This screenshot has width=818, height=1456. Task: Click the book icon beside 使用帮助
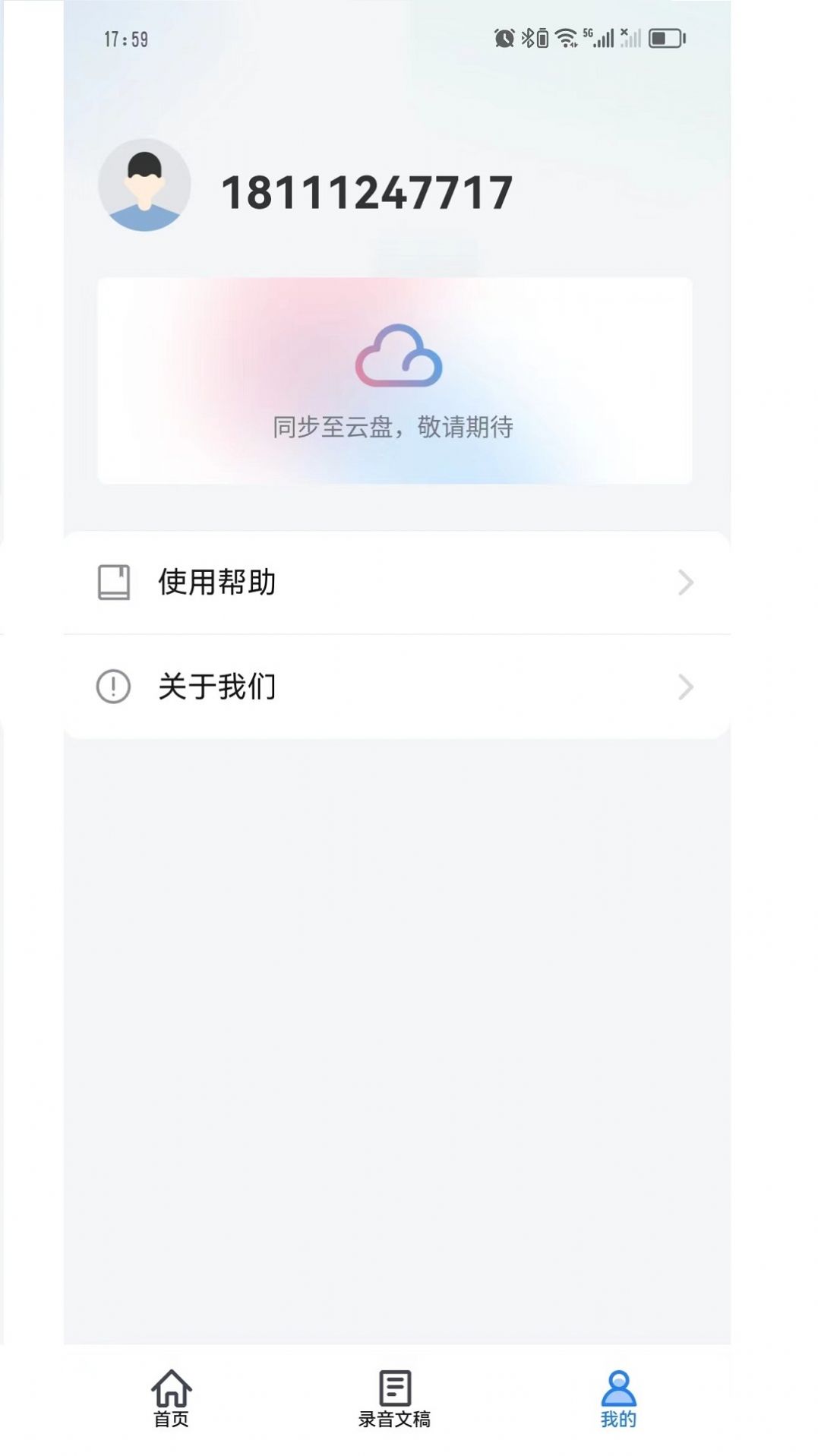(x=112, y=583)
